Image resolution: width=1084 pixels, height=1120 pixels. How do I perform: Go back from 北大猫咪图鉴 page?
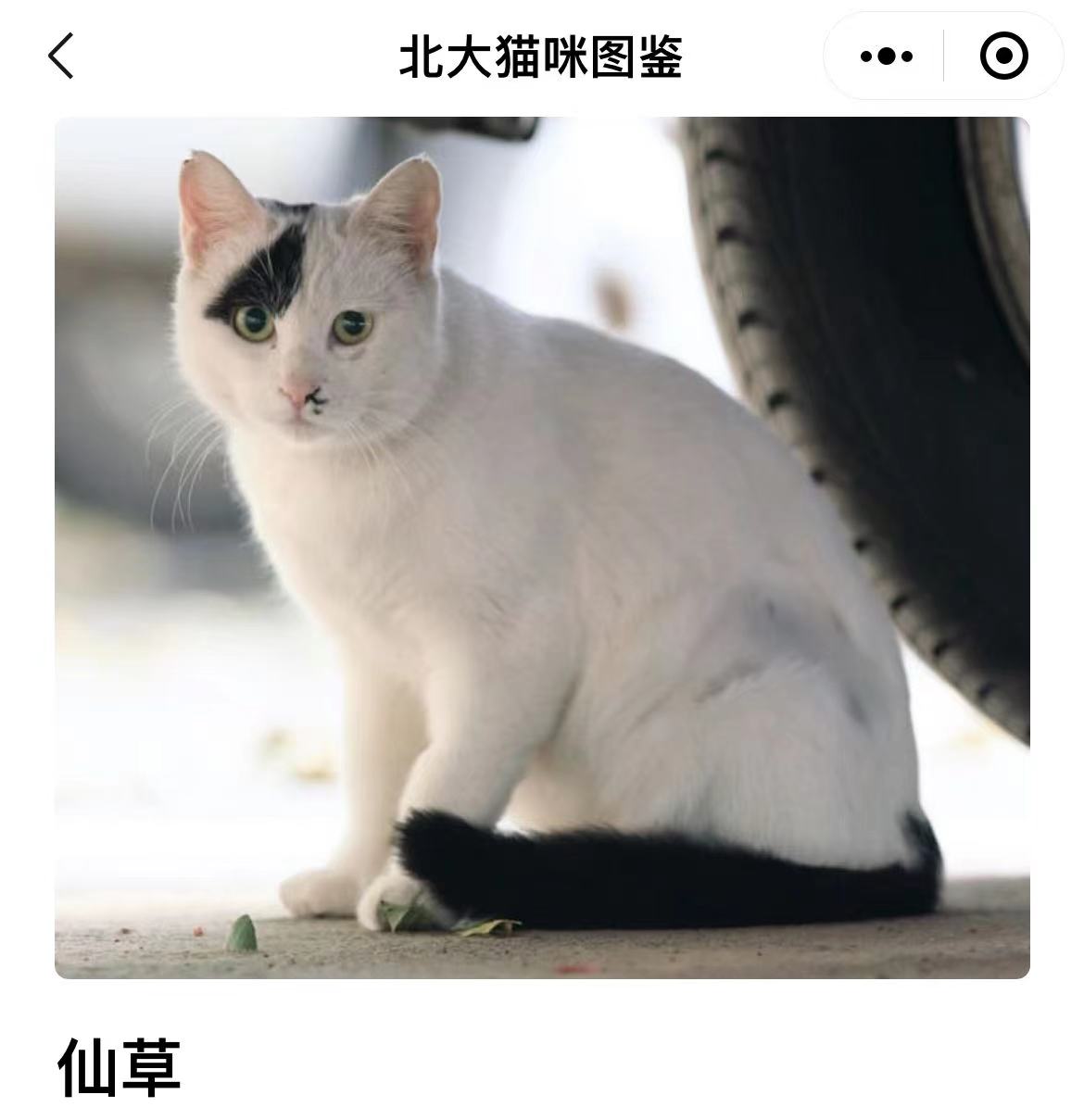point(61,56)
